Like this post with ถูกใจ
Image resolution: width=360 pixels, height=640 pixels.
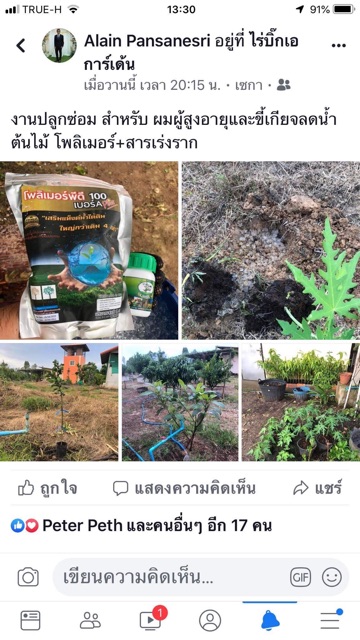pos(48,488)
